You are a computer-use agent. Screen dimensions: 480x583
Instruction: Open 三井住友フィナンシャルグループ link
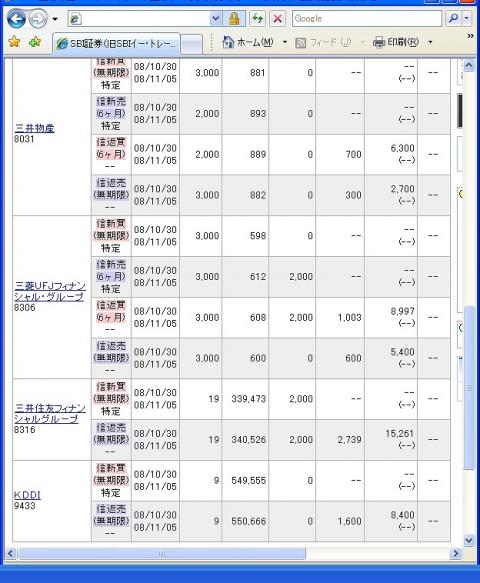[50, 413]
